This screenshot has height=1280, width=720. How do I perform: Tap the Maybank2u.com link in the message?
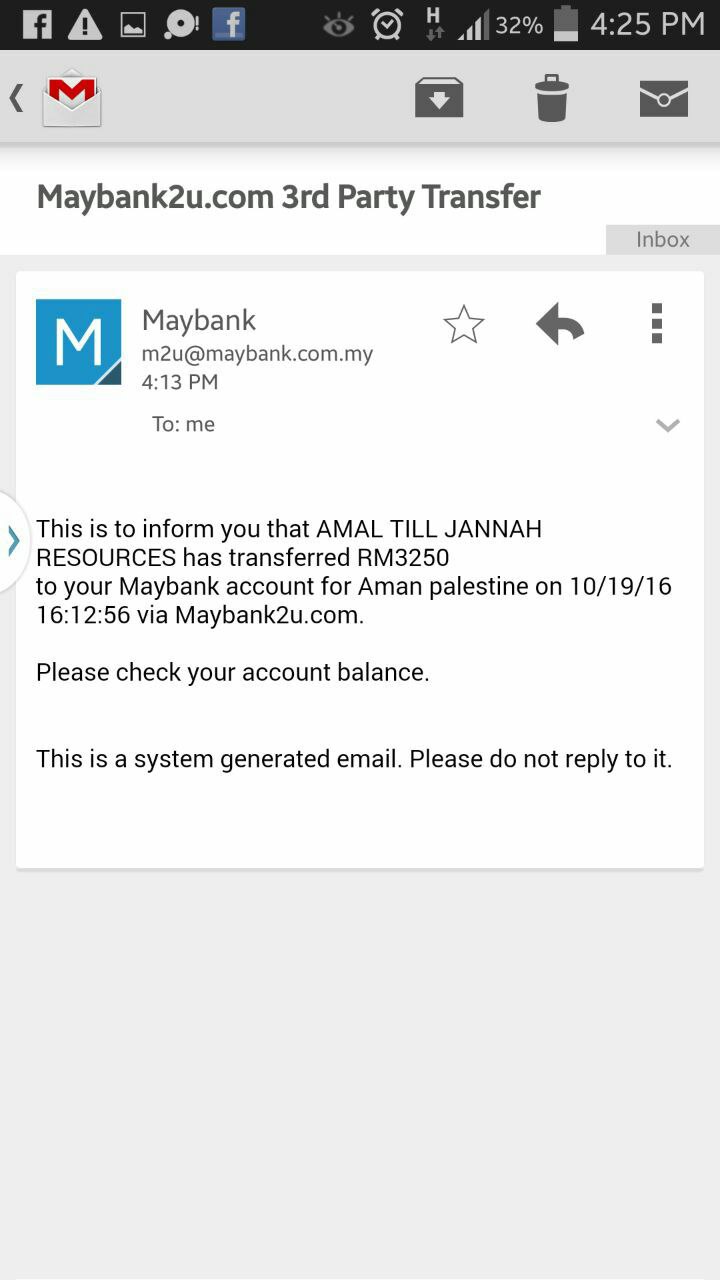[267, 615]
